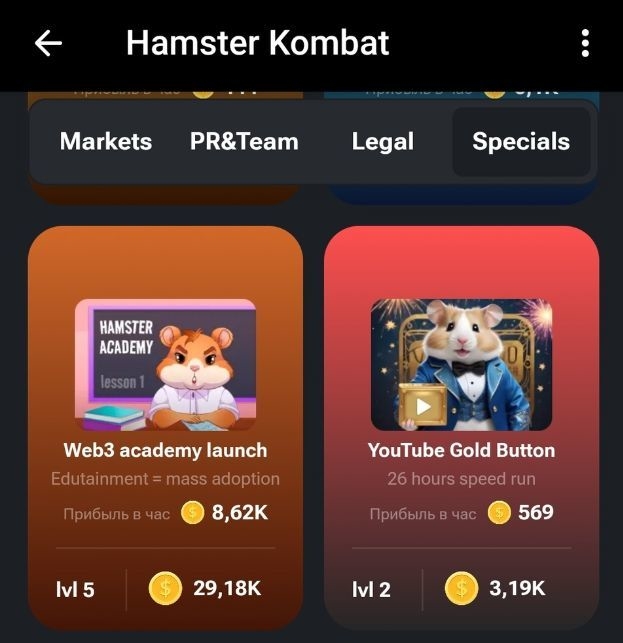623x643 pixels.
Task: Select the Specials tab
Action: pos(521,142)
